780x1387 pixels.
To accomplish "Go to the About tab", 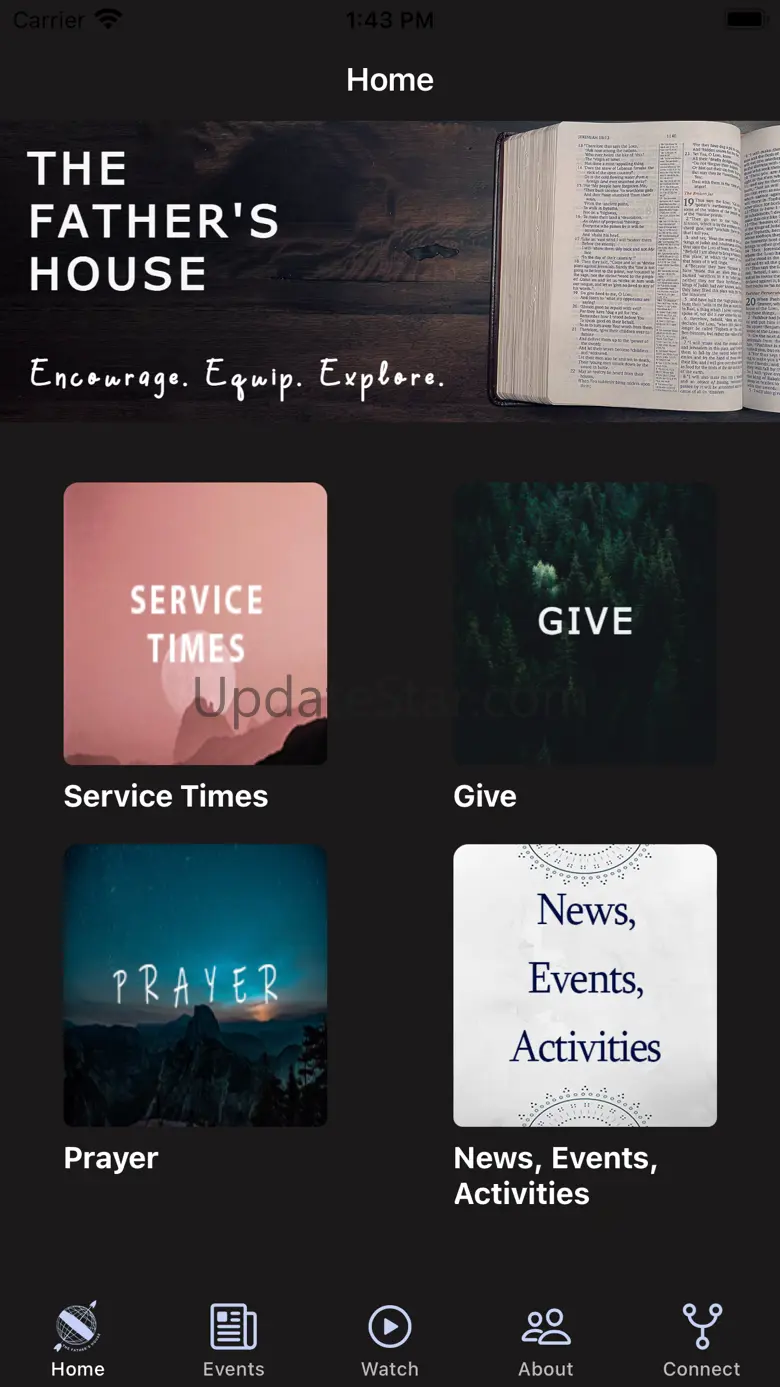I will coord(546,1341).
